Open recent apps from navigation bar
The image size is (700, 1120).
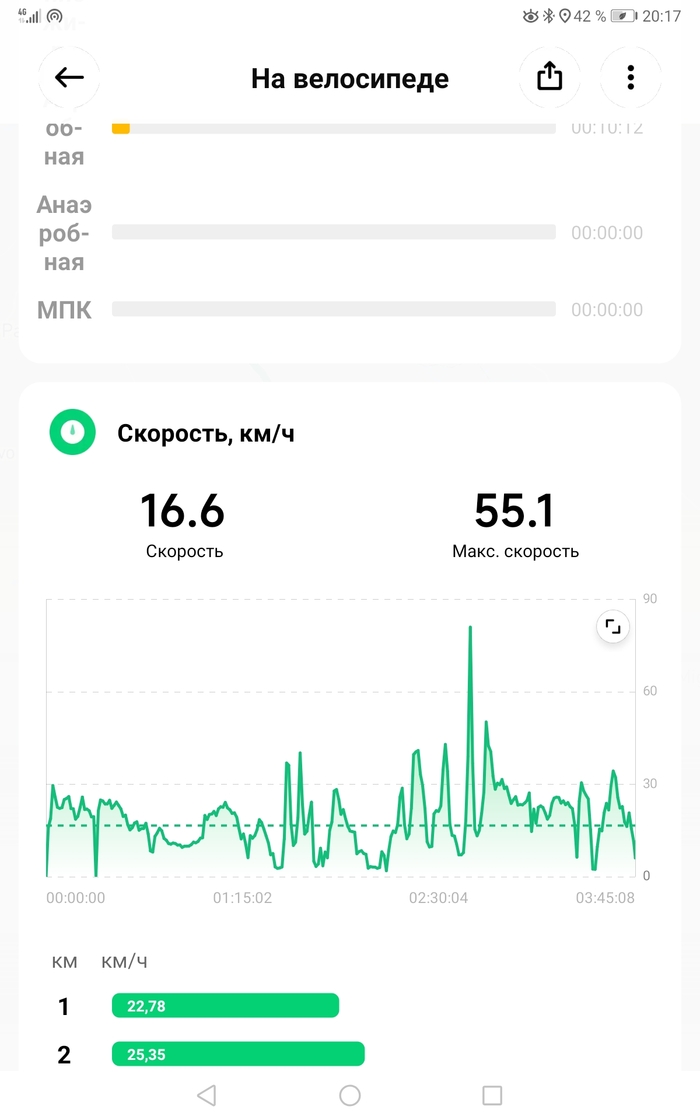tap(492, 1095)
